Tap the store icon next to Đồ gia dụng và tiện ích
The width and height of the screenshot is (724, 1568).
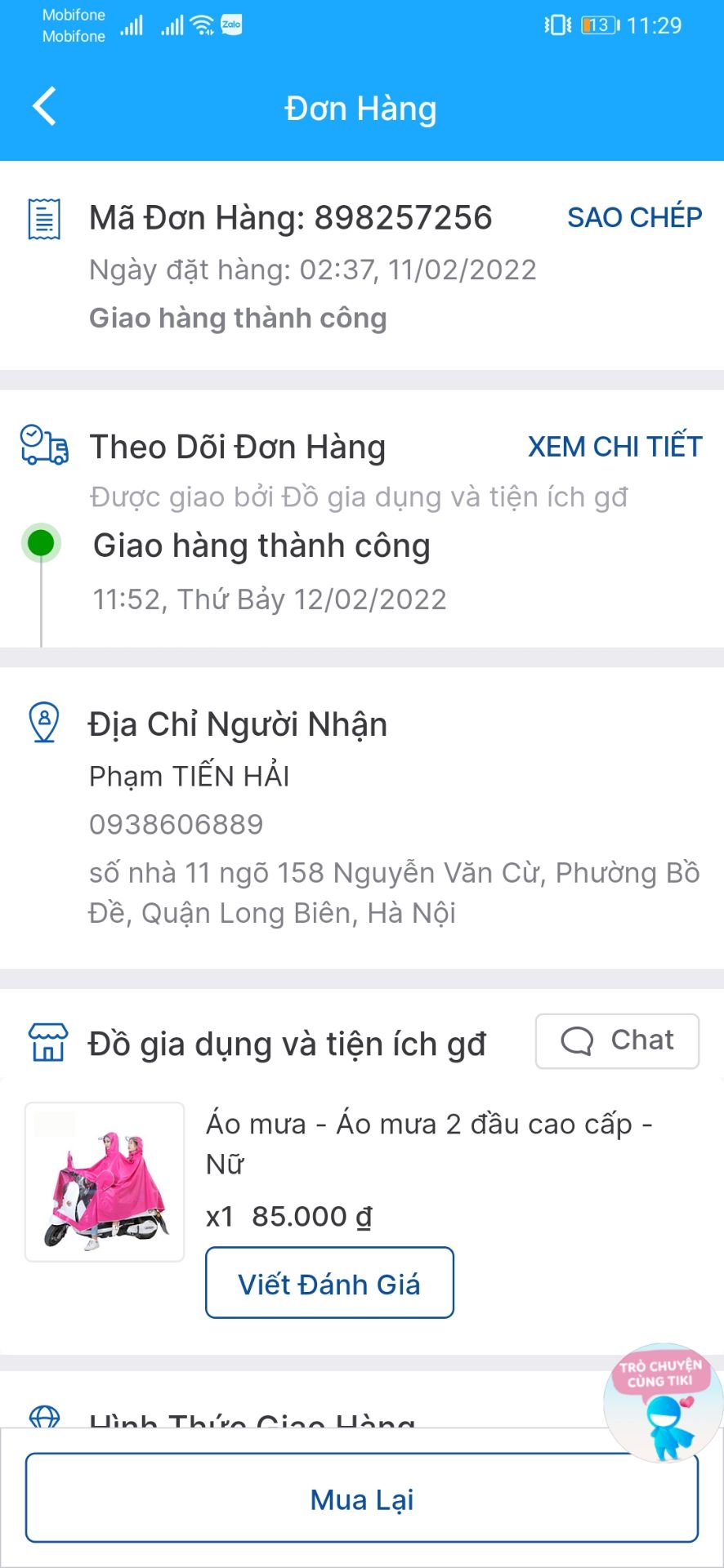tap(47, 1042)
